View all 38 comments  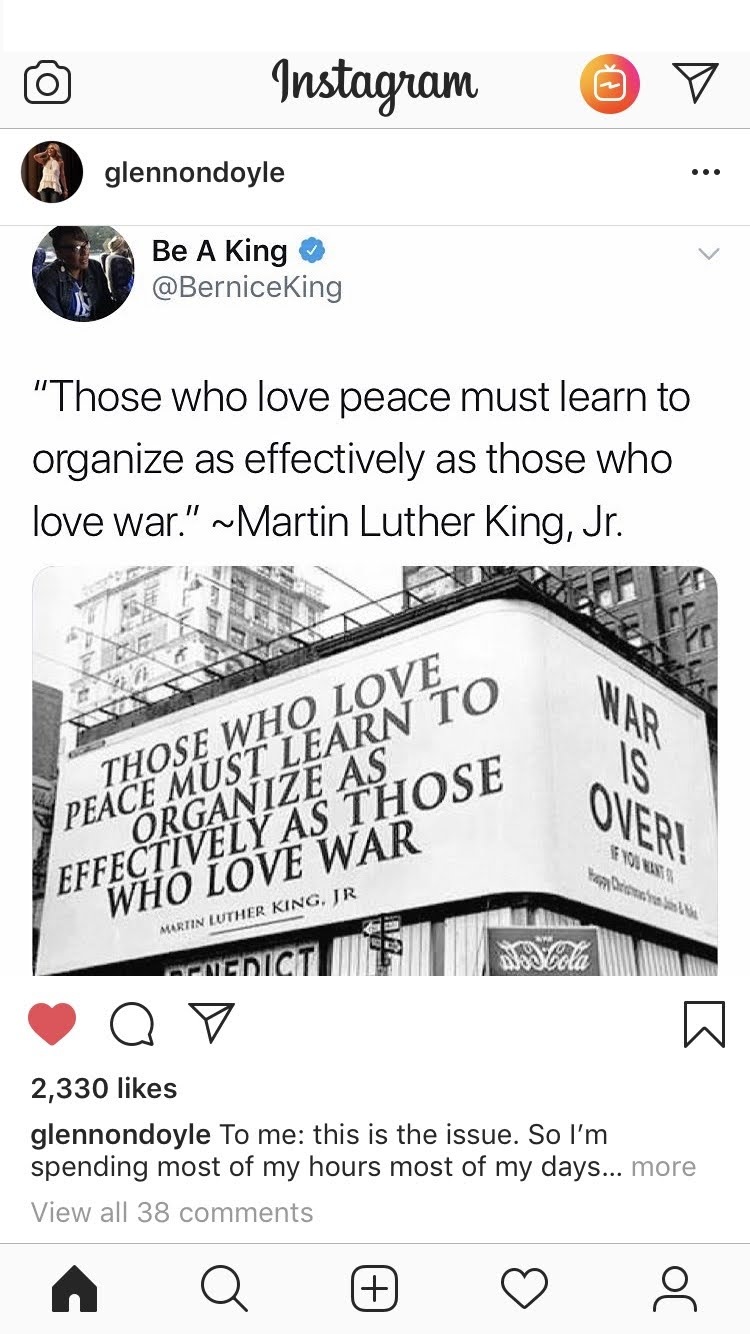(x=172, y=1213)
